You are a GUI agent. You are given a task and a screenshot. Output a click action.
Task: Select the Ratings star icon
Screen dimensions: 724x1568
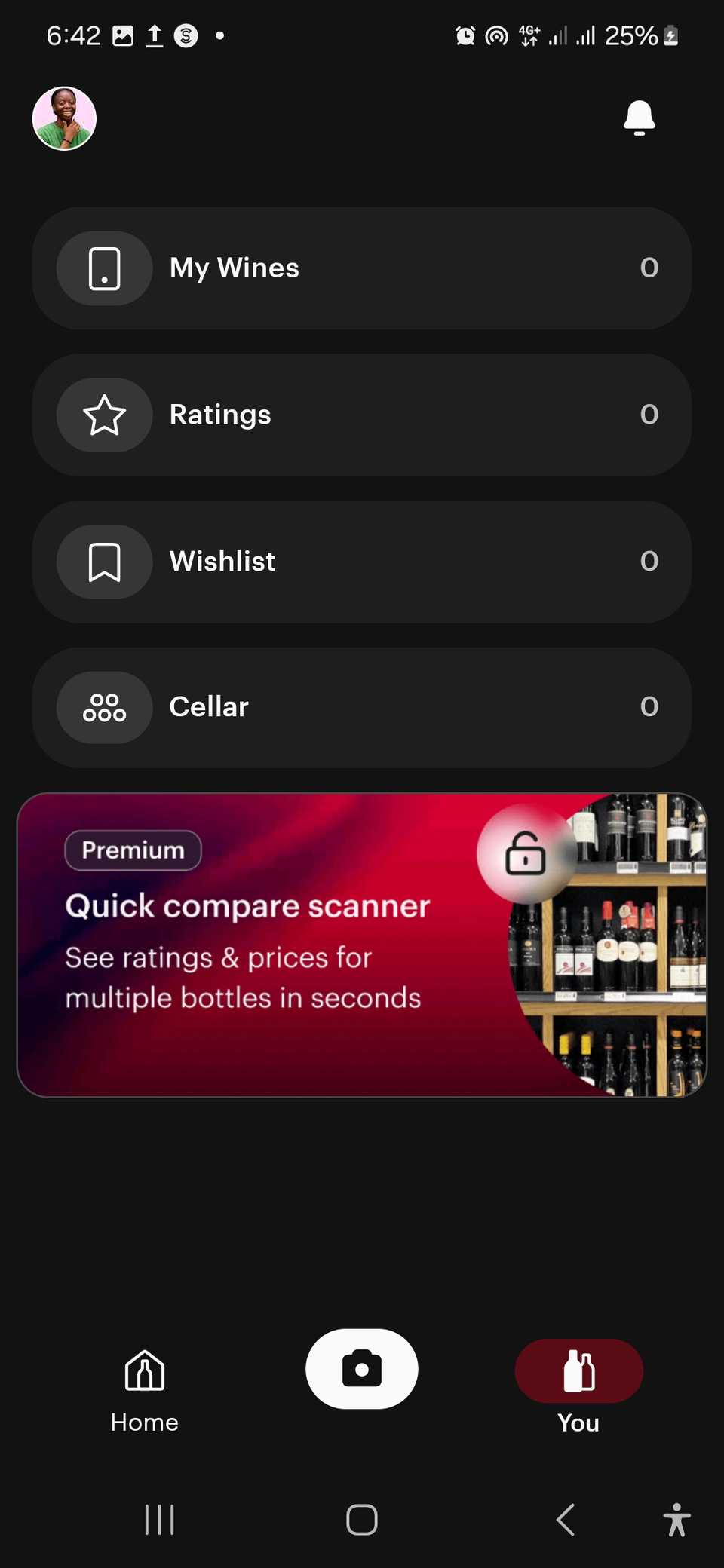[x=105, y=415]
